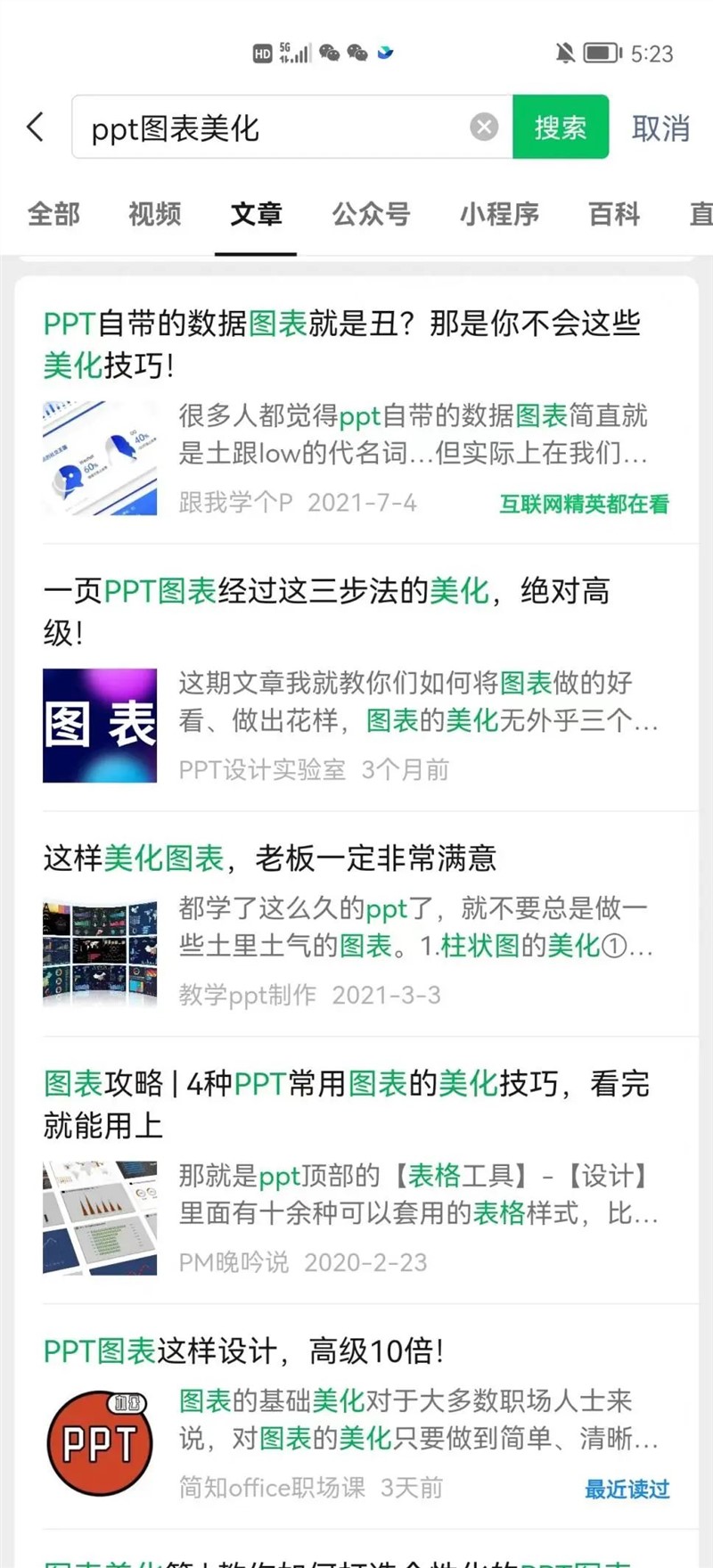Open the 小程序 tab
The height and width of the screenshot is (1568, 713).
(x=499, y=214)
